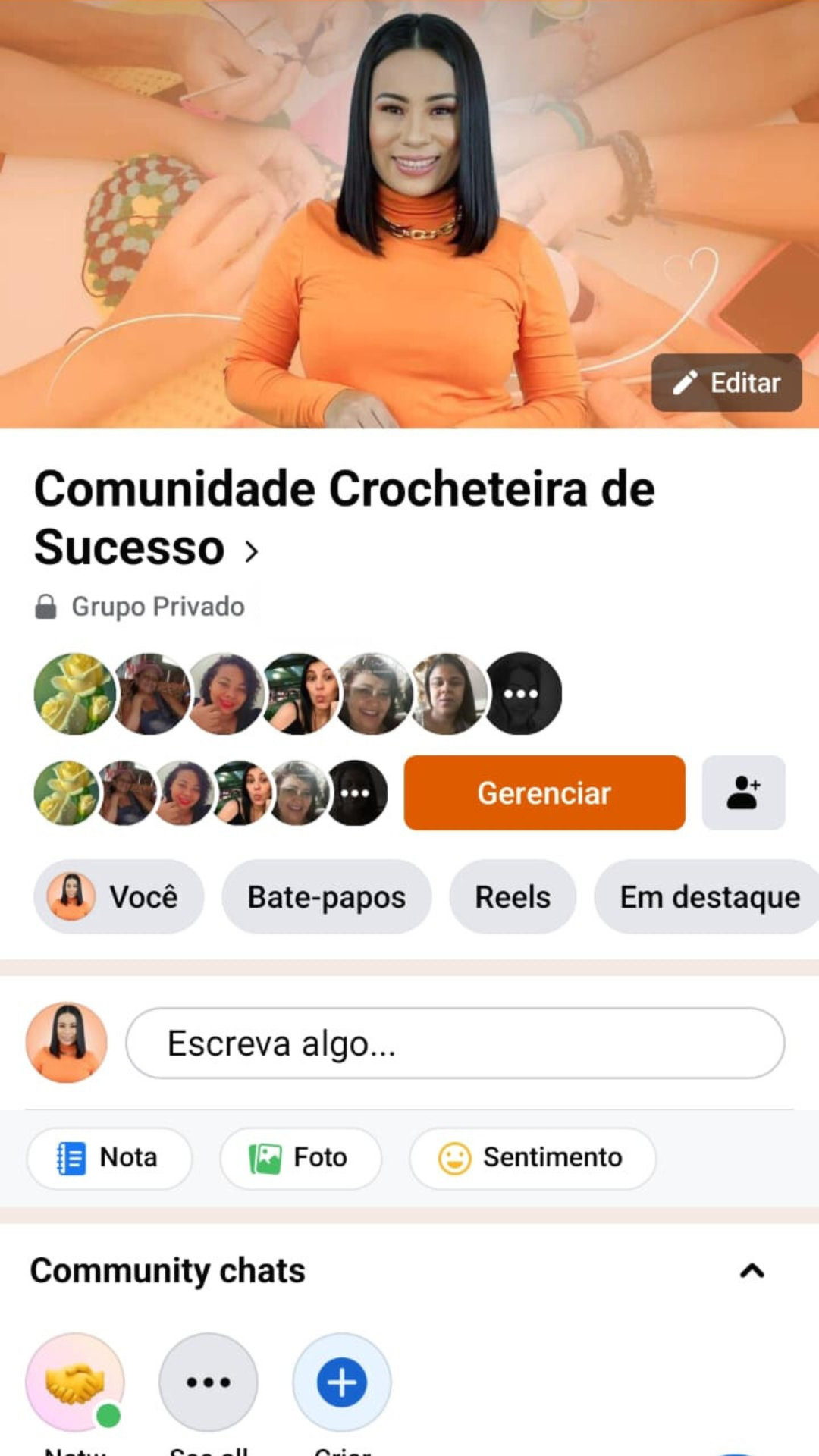Collapse the Community chats section
This screenshot has width=819, height=1456.
point(752,1271)
